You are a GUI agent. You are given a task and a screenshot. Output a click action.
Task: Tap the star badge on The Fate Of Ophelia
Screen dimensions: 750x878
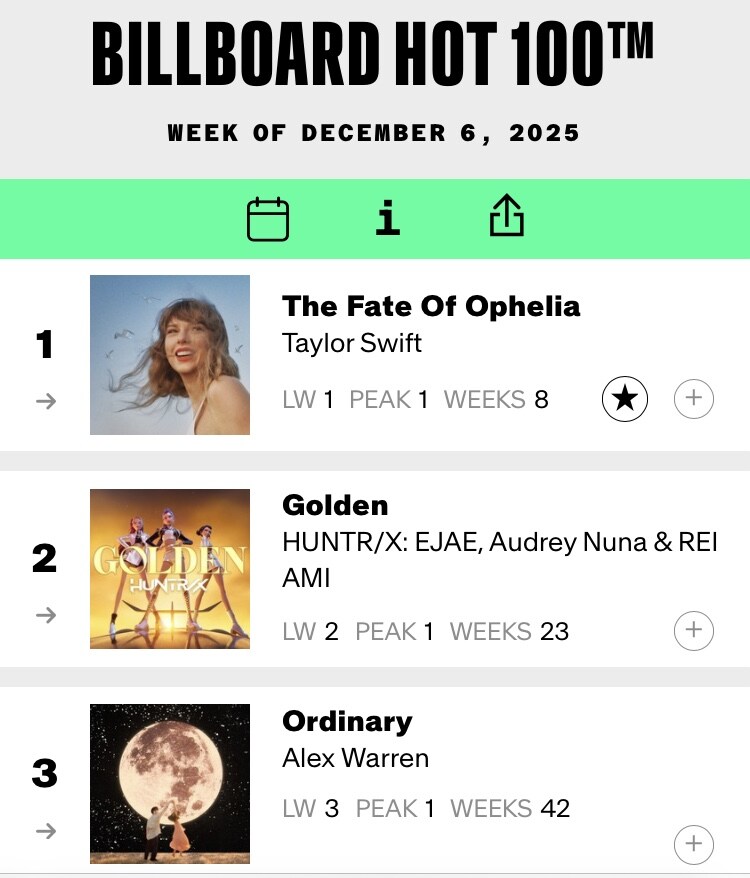coord(625,400)
